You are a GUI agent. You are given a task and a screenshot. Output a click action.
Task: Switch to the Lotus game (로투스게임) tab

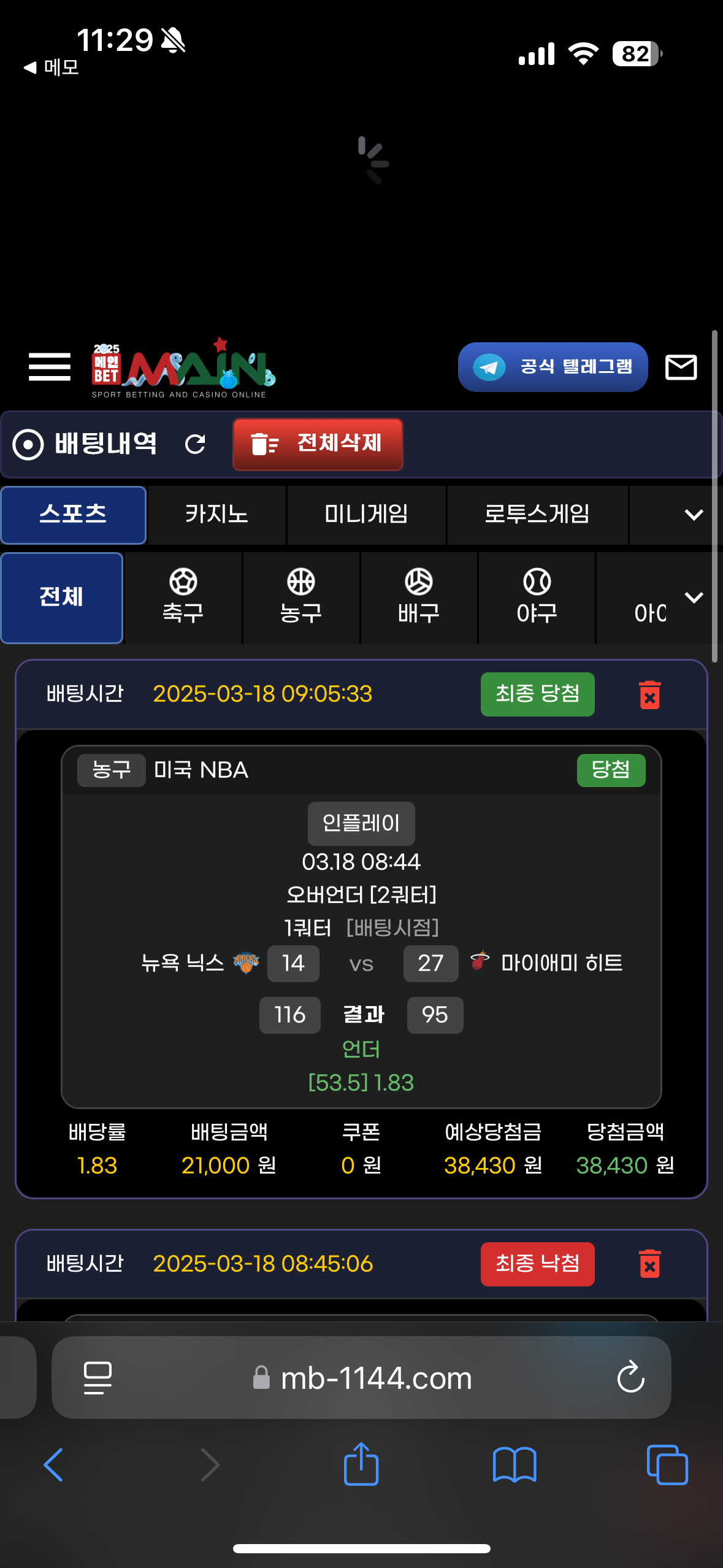[537, 514]
